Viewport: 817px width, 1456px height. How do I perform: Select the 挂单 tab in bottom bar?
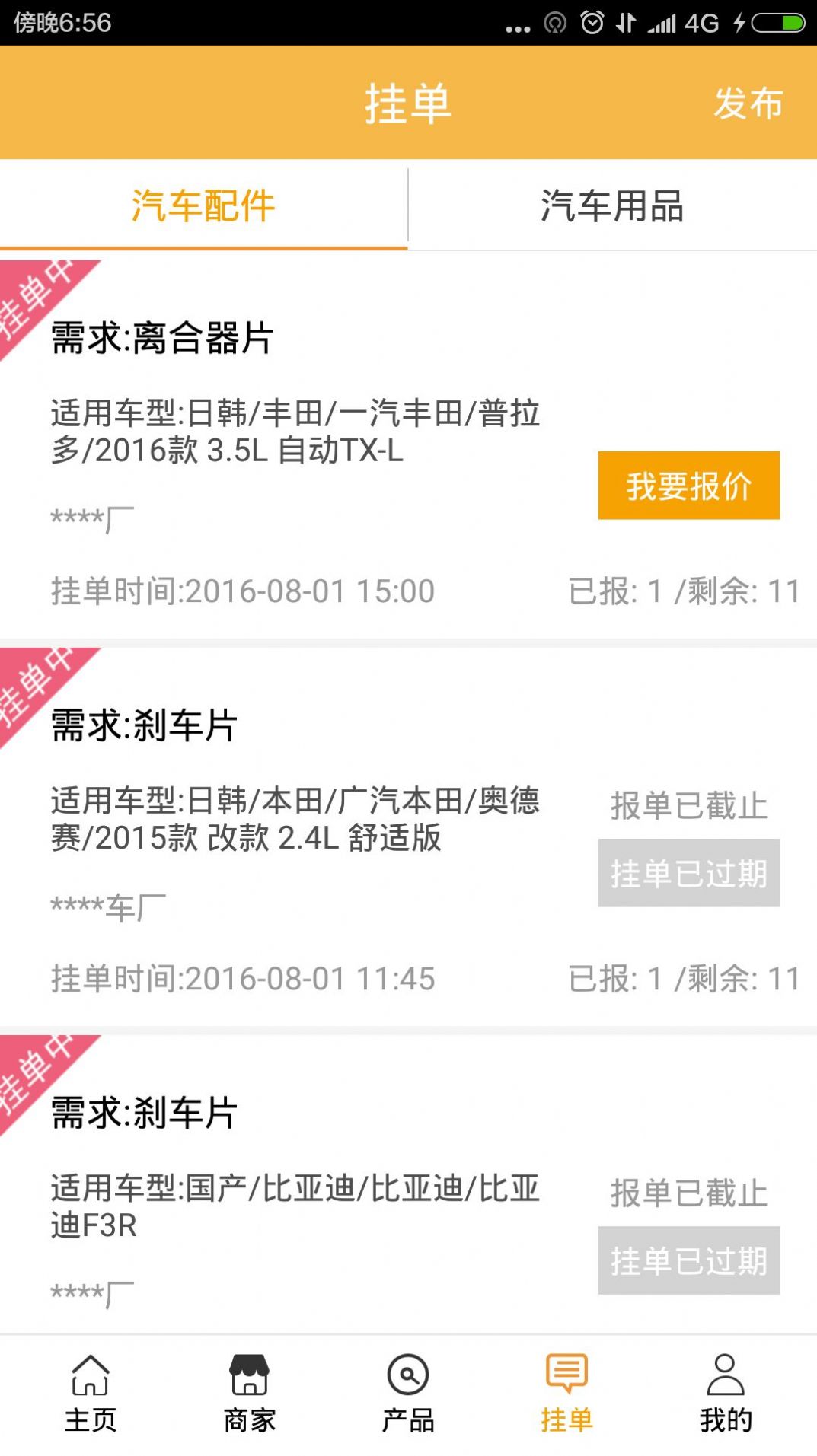click(x=566, y=1394)
